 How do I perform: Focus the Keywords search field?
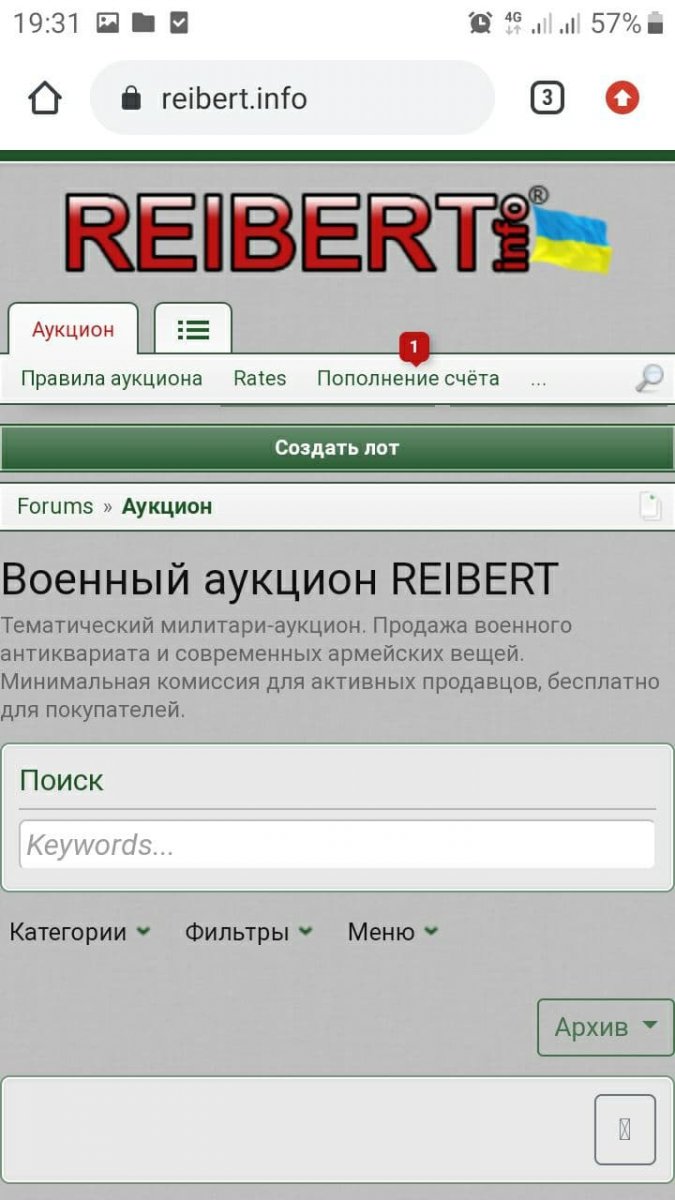tap(337, 845)
